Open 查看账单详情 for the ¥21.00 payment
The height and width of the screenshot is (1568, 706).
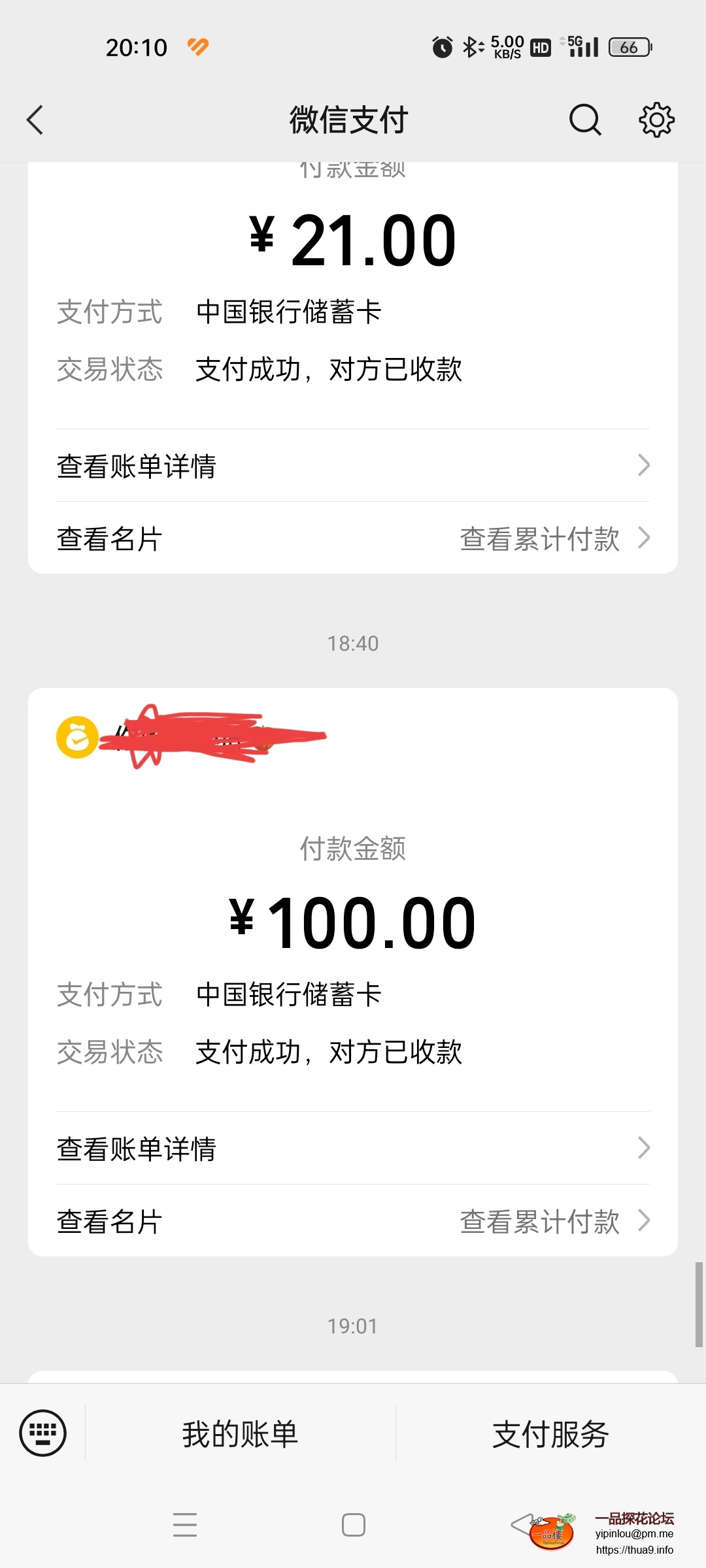click(x=353, y=466)
